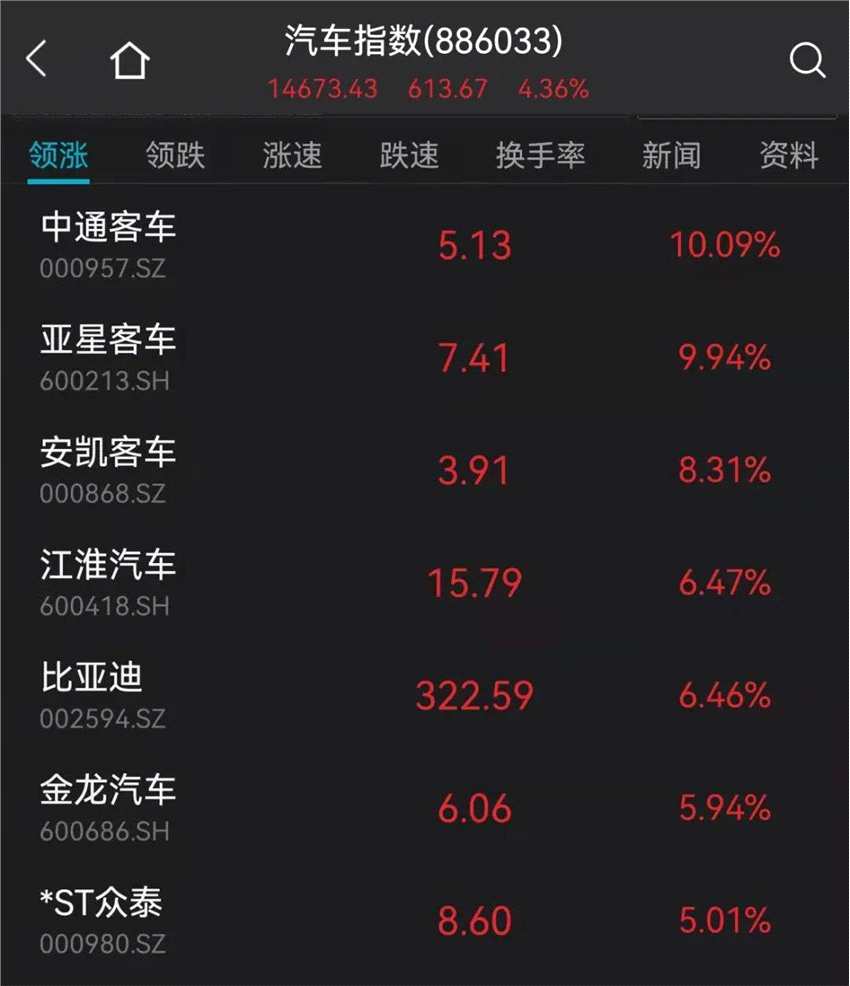Open the 跌速 tab

click(409, 156)
